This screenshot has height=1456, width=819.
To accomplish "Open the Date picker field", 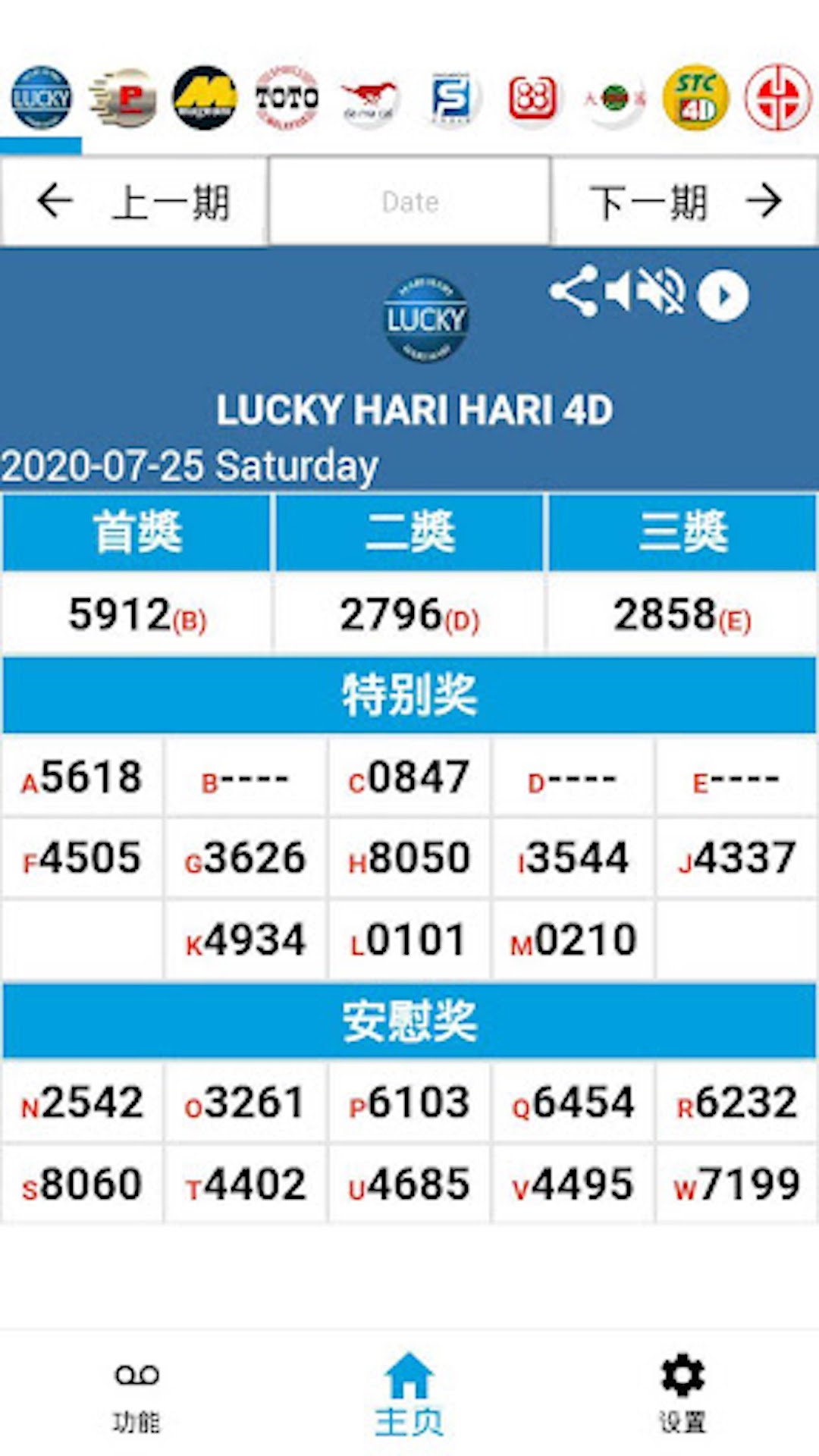I will point(409,202).
